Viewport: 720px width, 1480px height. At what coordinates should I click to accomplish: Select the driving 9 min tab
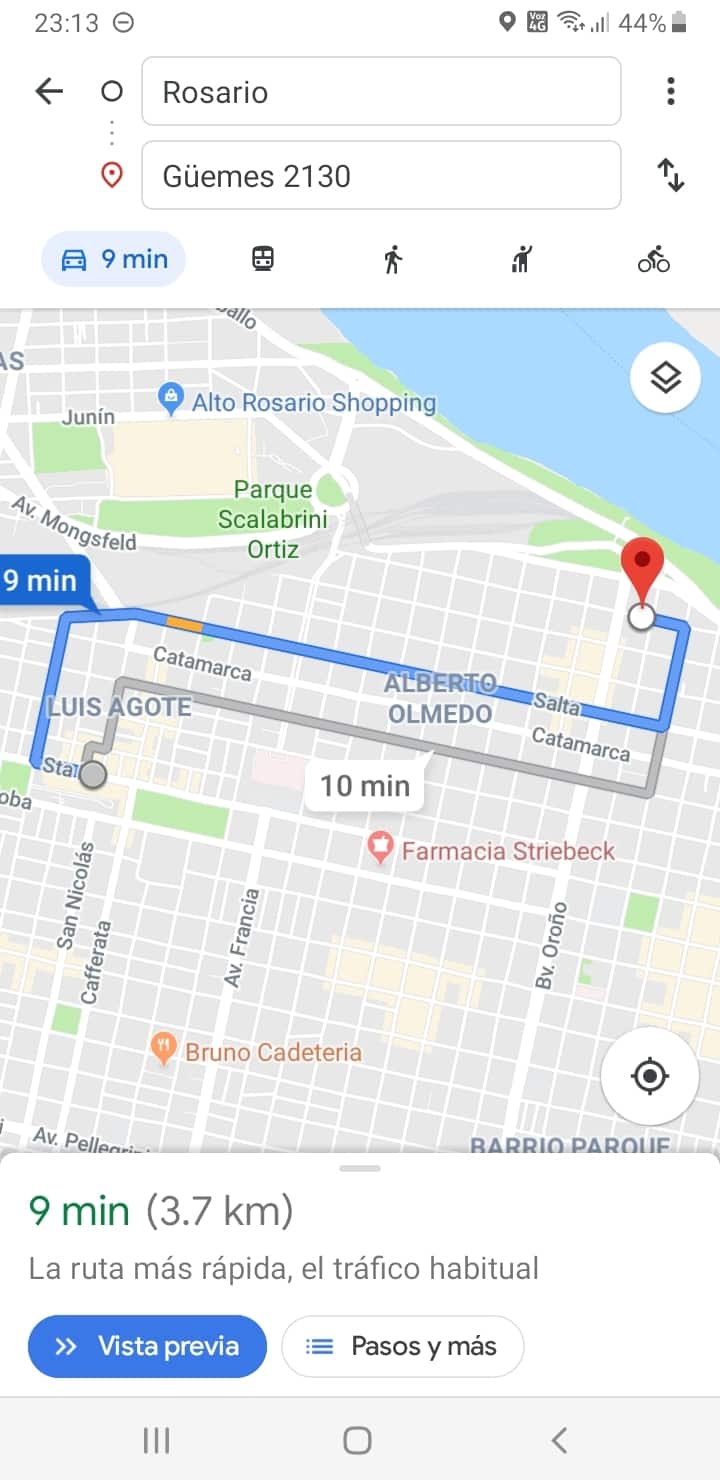[114, 260]
